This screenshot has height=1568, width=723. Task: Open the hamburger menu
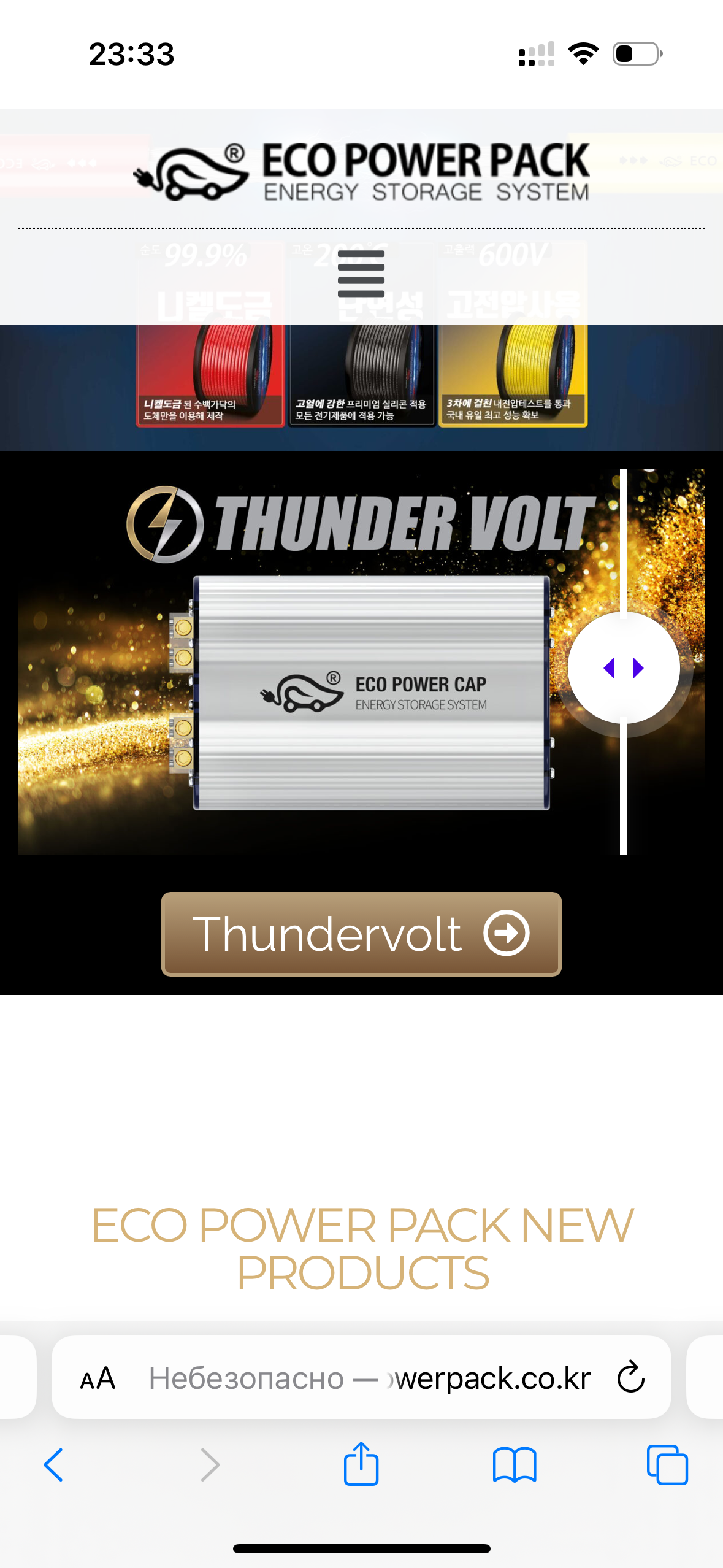tap(361, 274)
